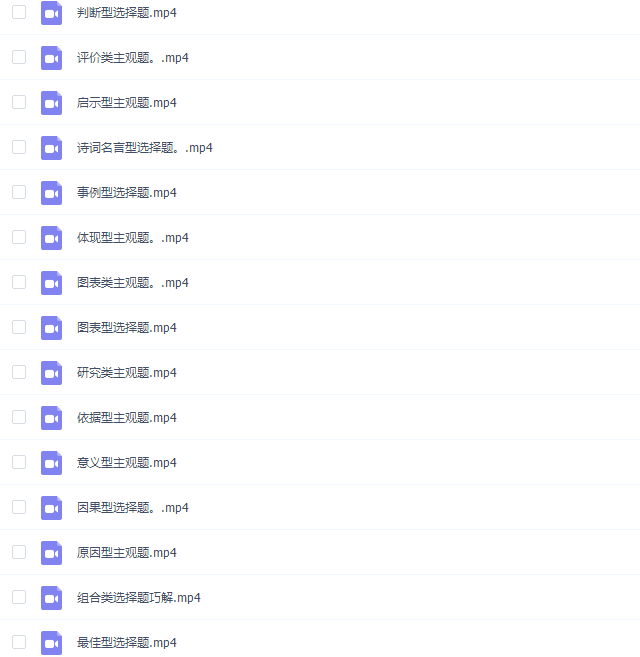Open the file 原因型主观题.mp4

[126, 553]
